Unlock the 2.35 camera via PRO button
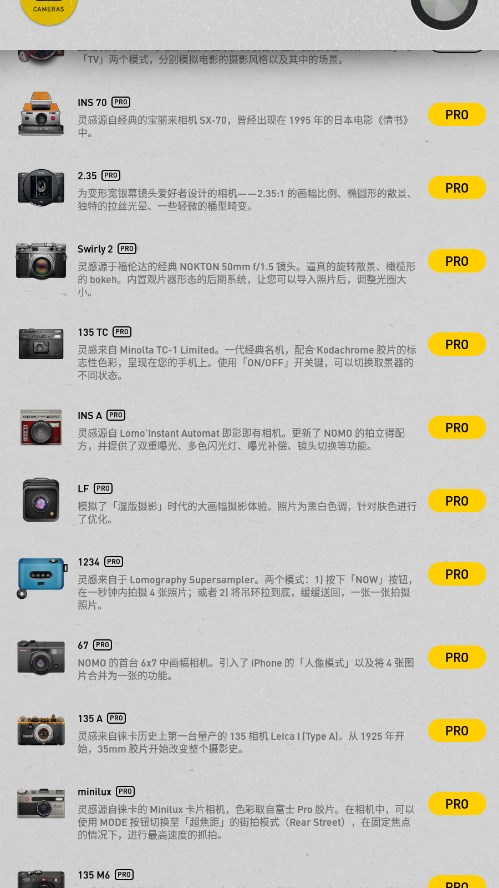 [457, 187]
